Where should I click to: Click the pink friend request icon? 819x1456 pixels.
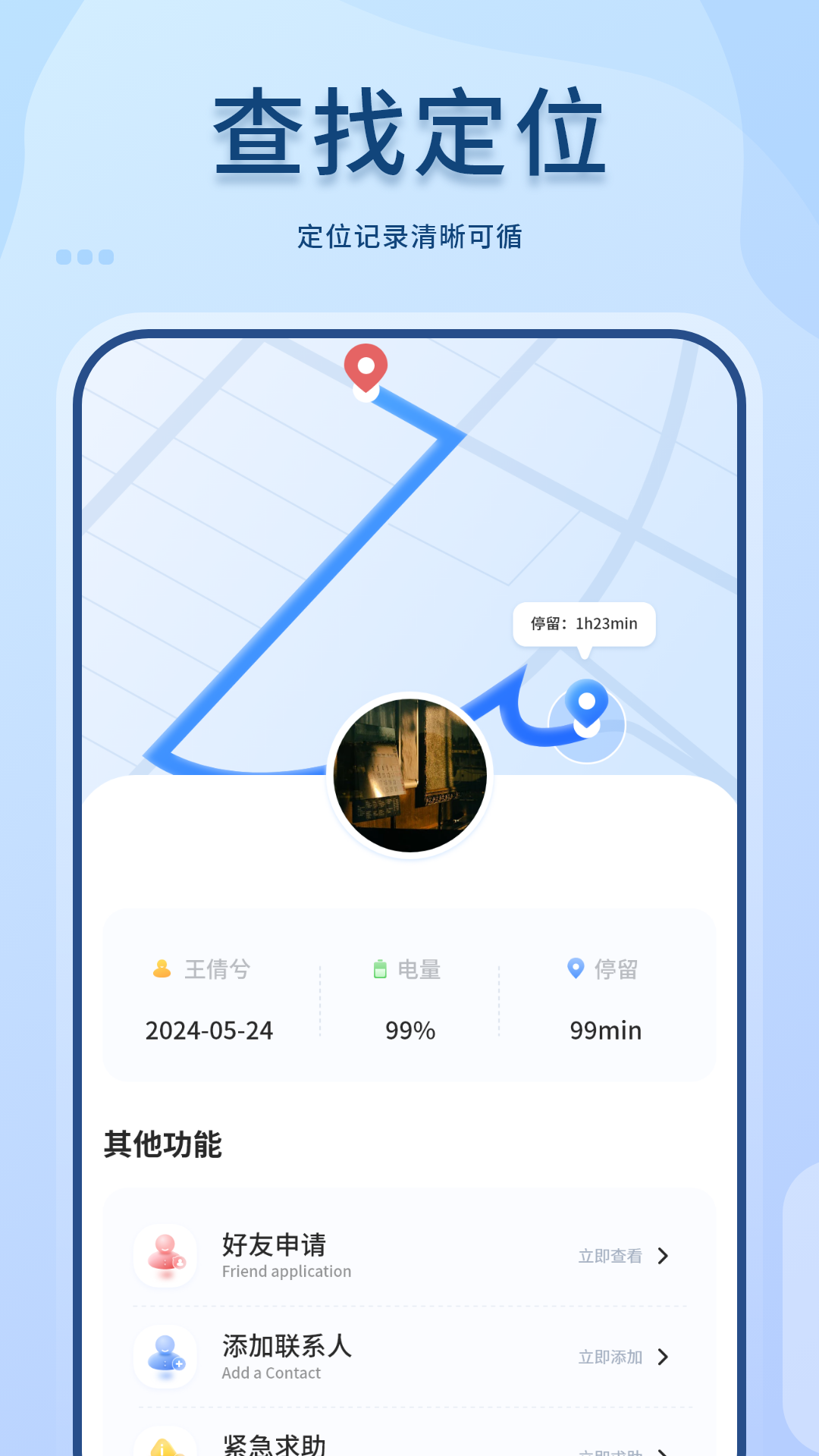pos(165,1255)
